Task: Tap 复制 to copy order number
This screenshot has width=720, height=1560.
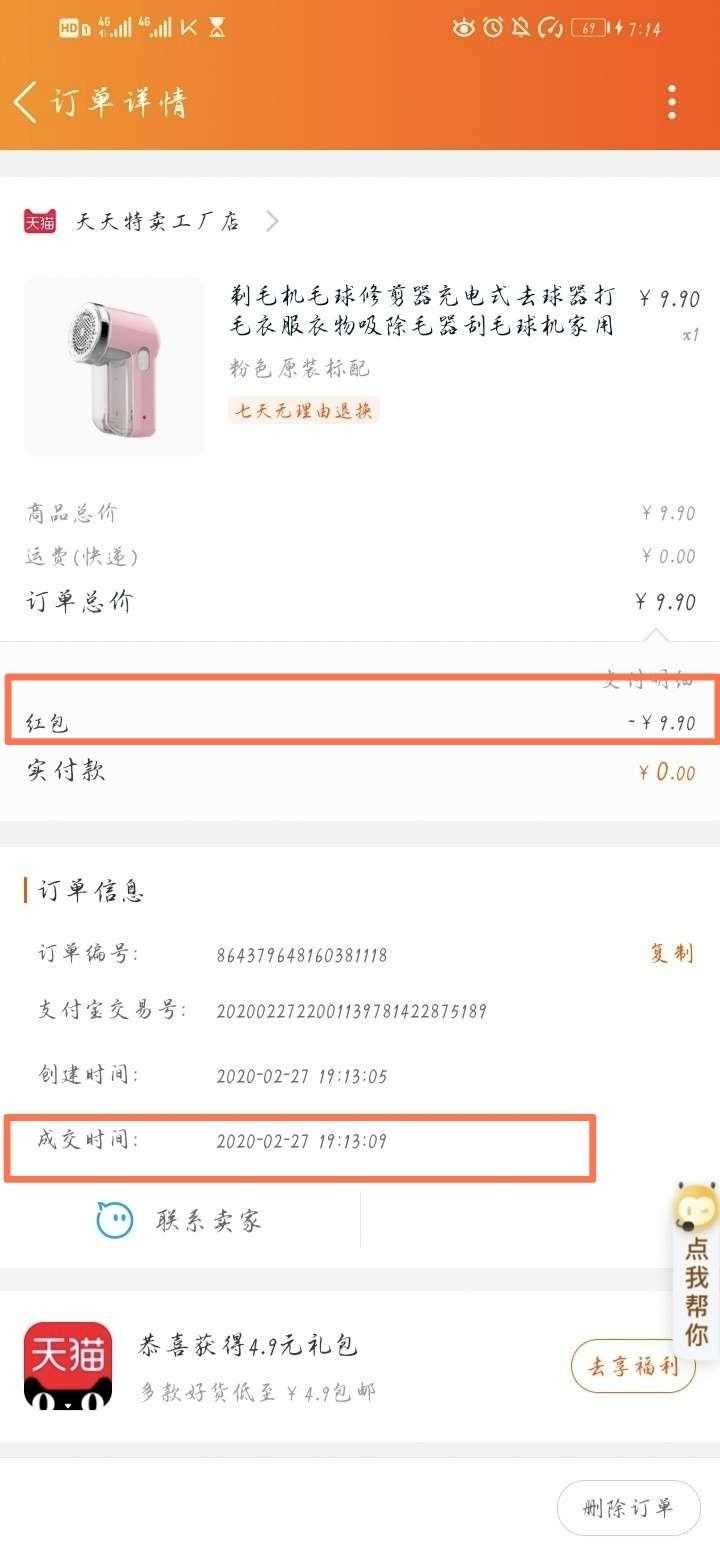Action: [671, 953]
